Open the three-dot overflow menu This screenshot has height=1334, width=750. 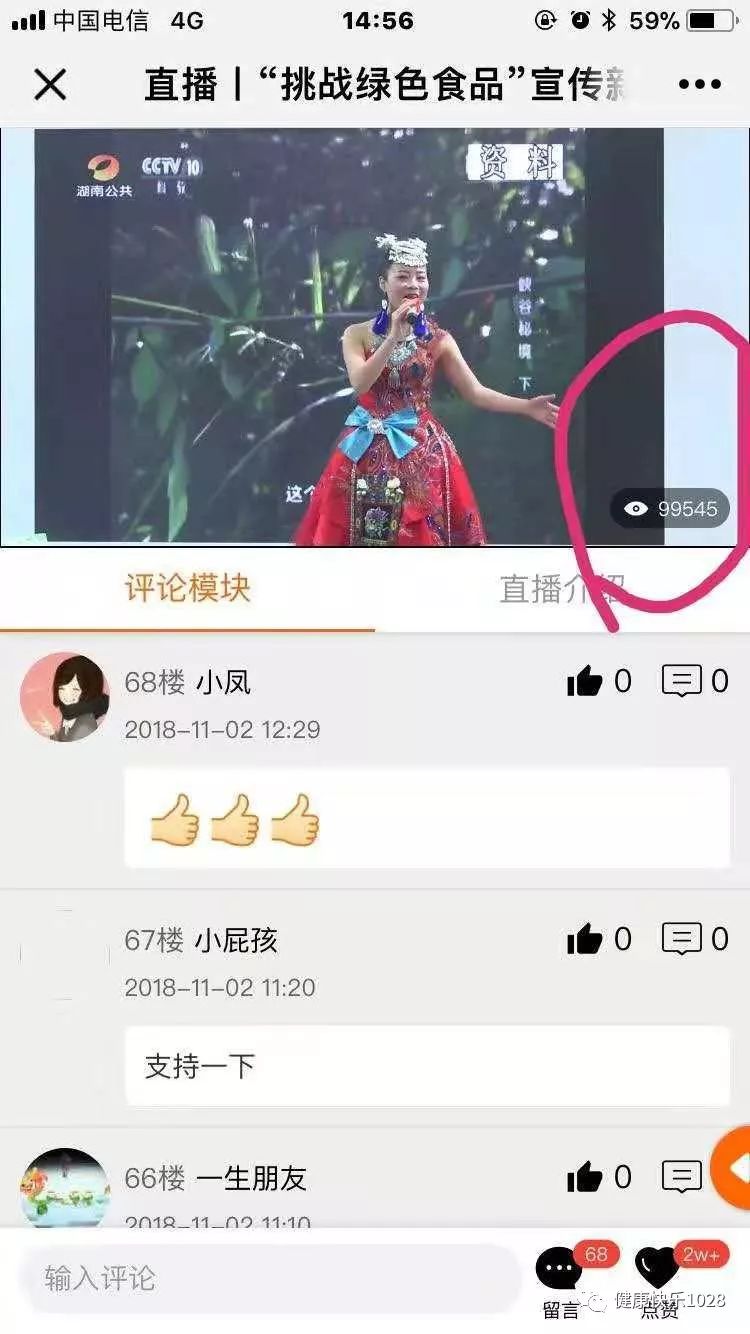click(699, 85)
